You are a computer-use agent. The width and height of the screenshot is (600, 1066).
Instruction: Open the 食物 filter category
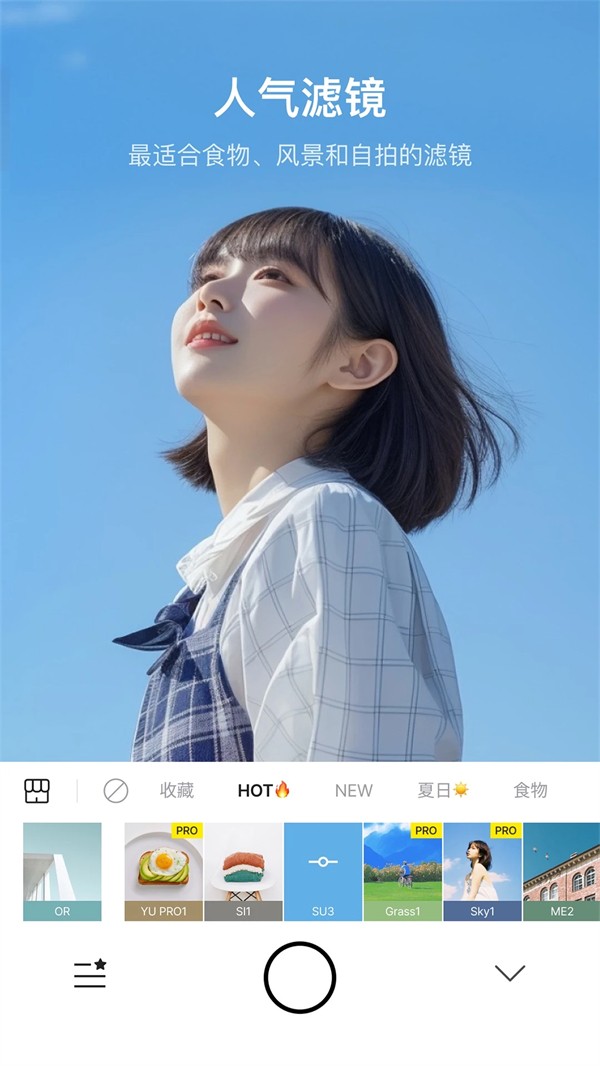point(530,791)
